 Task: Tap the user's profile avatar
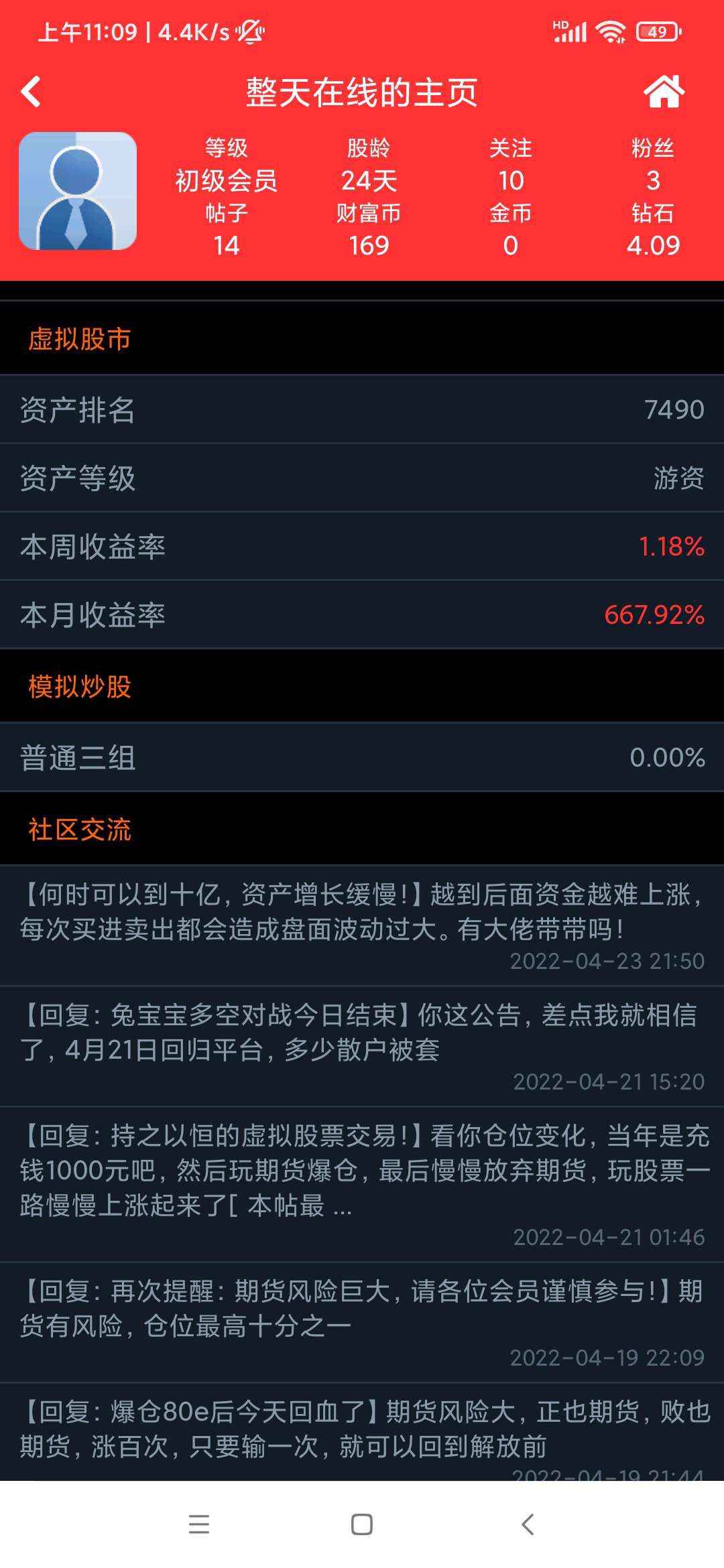click(78, 191)
